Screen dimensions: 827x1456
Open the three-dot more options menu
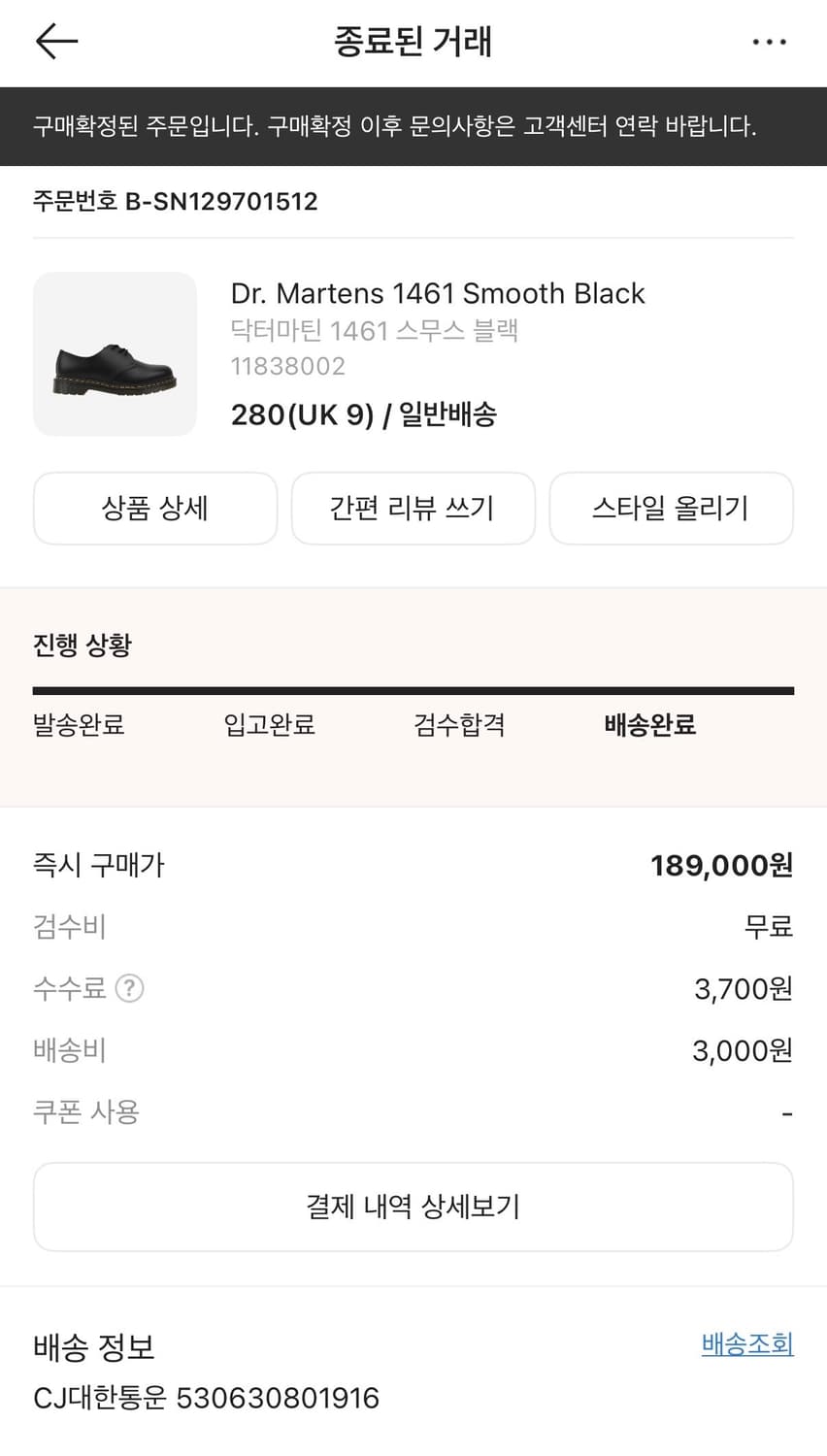point(770,42)
